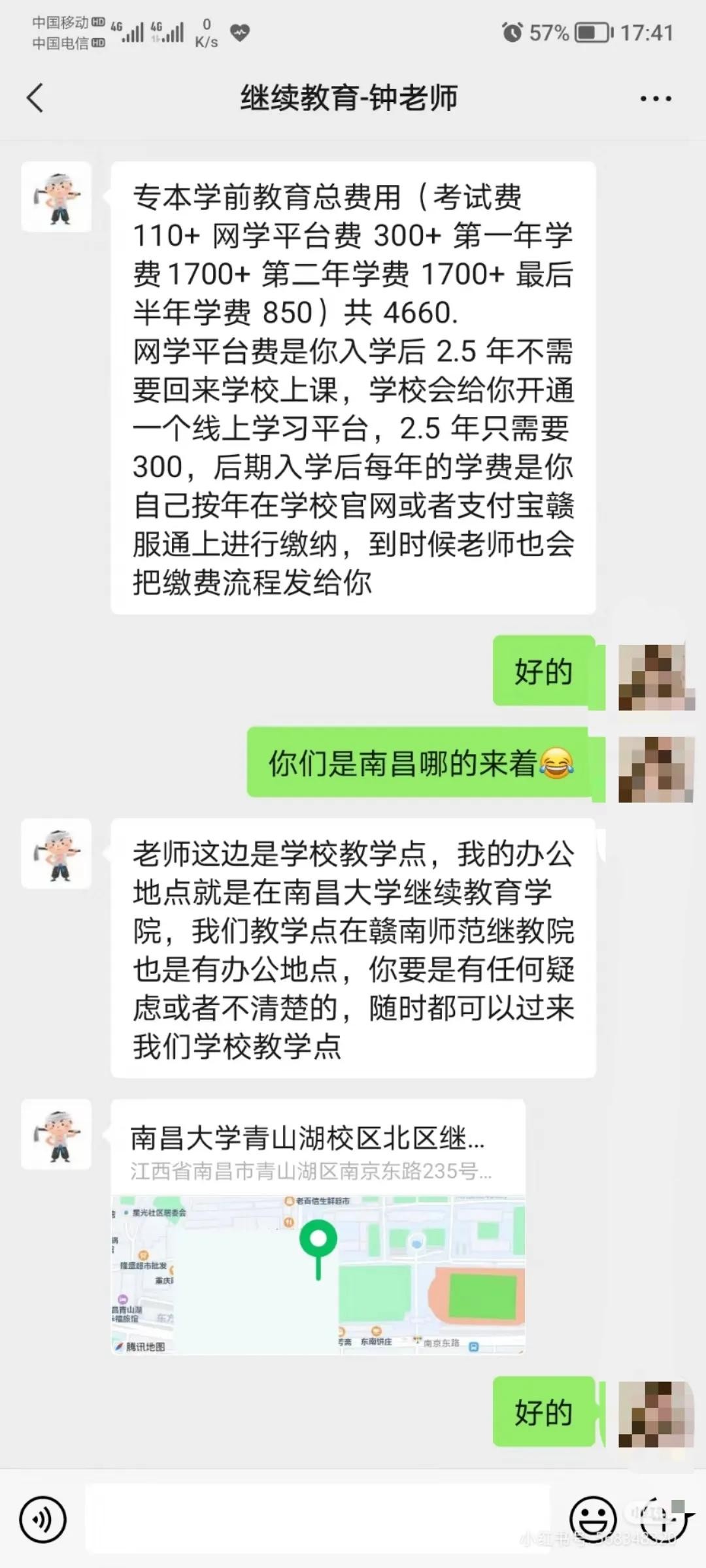
Task: View 钟老师's profile from avatar beside fee message
Action: tap(56, 197)
